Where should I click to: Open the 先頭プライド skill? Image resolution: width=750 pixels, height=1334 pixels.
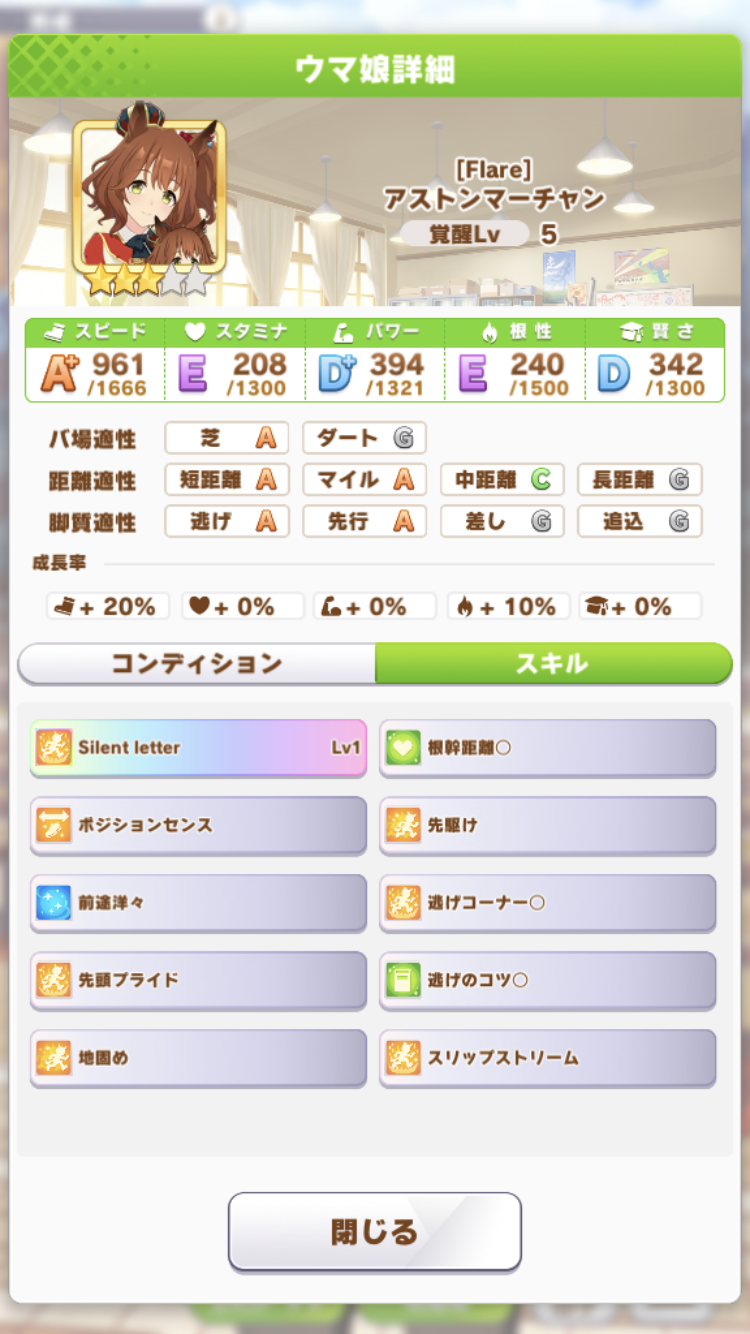pyautogui.click(x=198, y=980)
